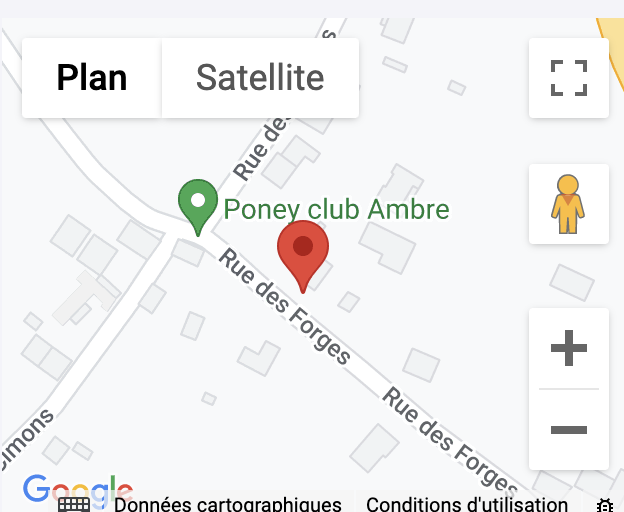
Task: Open Conditions d'utilisation link
Action: click(x=467, y=504)
